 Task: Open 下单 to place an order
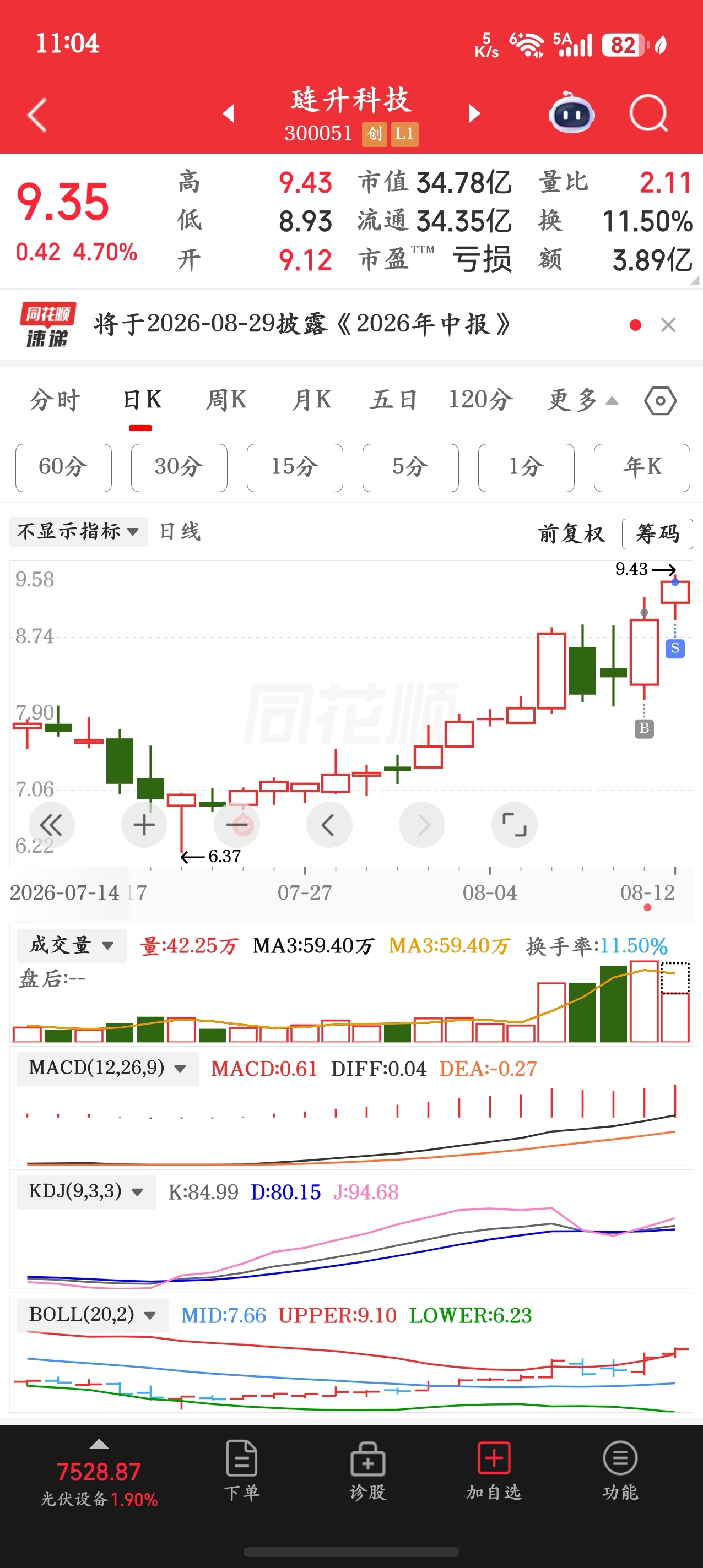tap(242, 1470)
